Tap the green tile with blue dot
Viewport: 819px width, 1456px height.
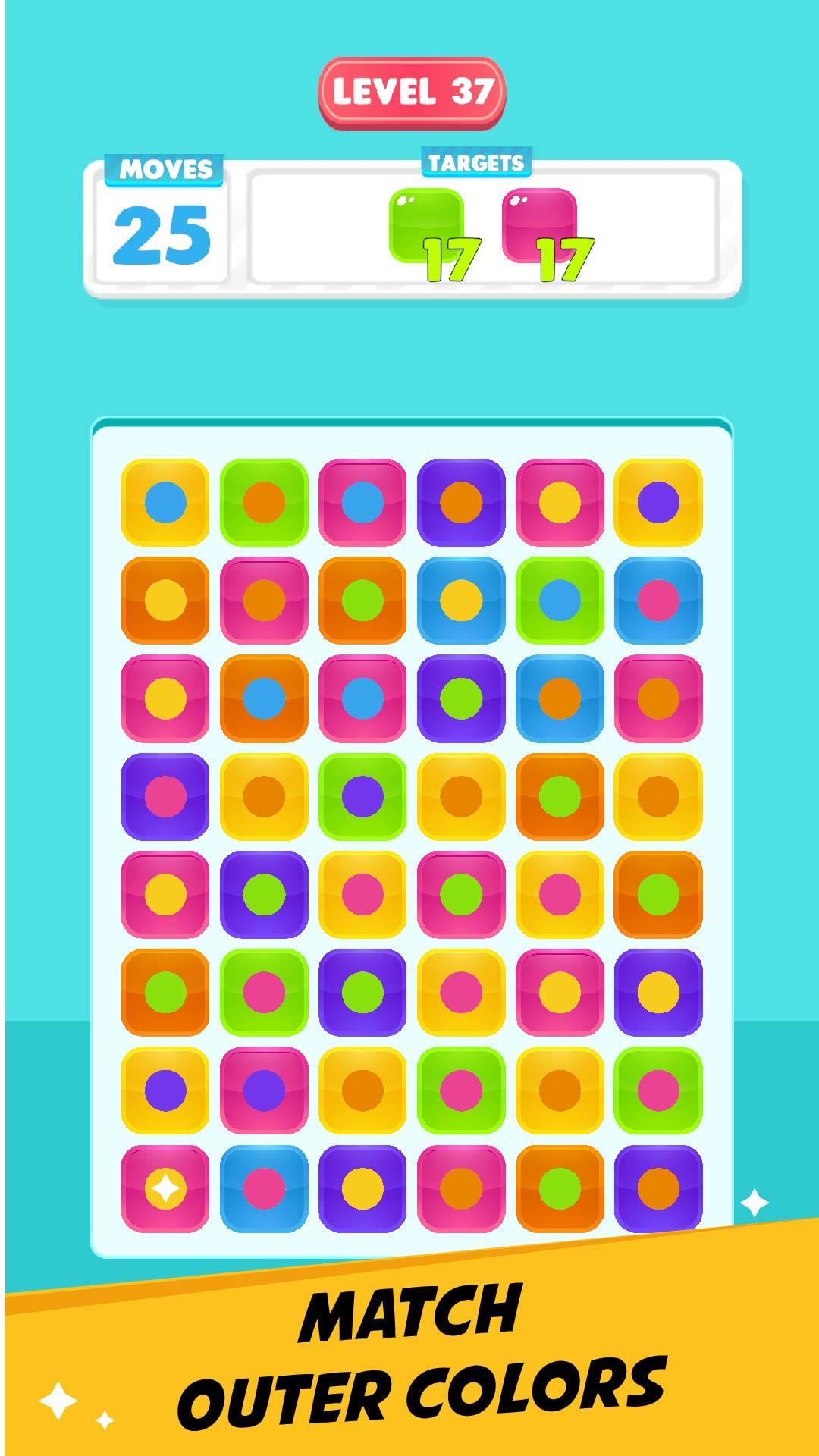(560, 600)
